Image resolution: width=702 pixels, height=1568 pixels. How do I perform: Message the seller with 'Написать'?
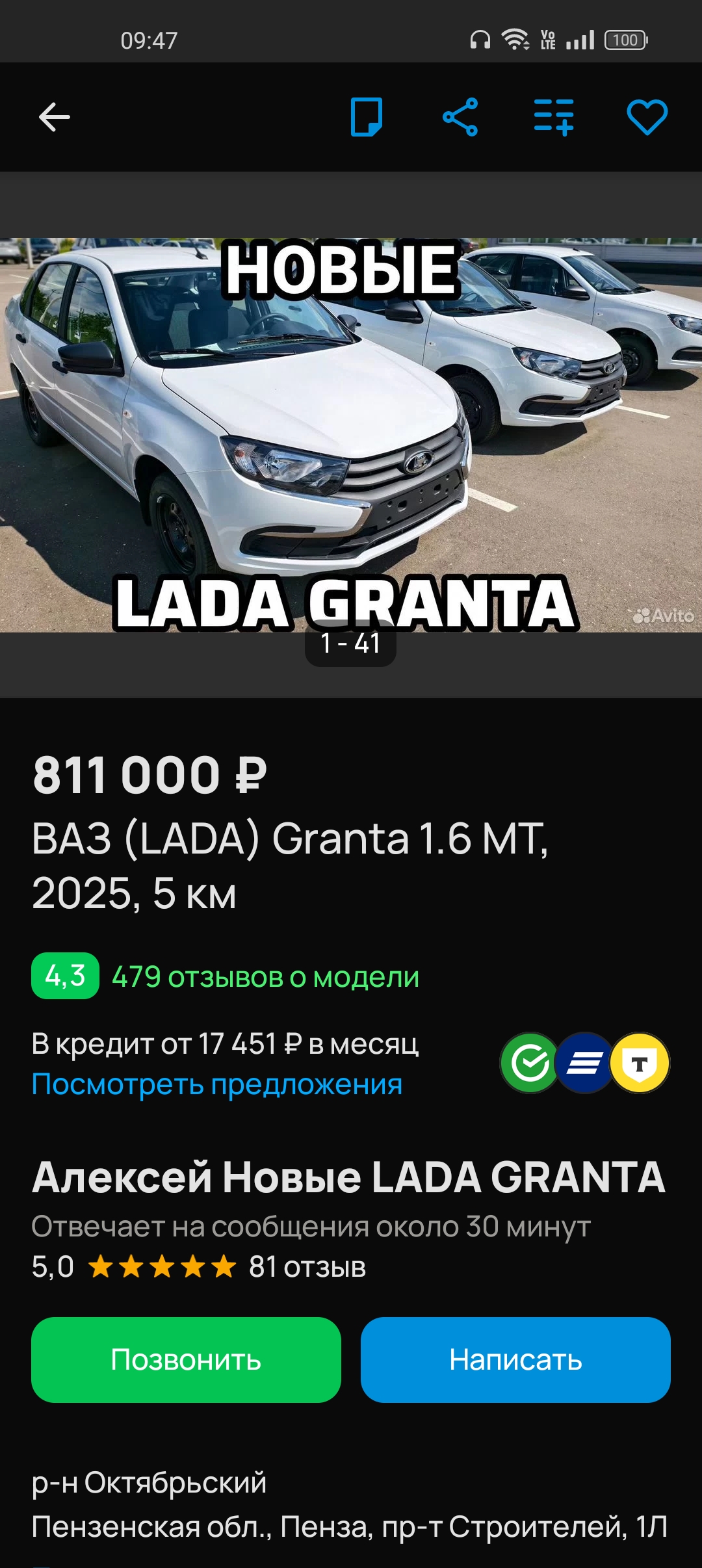515,1360
